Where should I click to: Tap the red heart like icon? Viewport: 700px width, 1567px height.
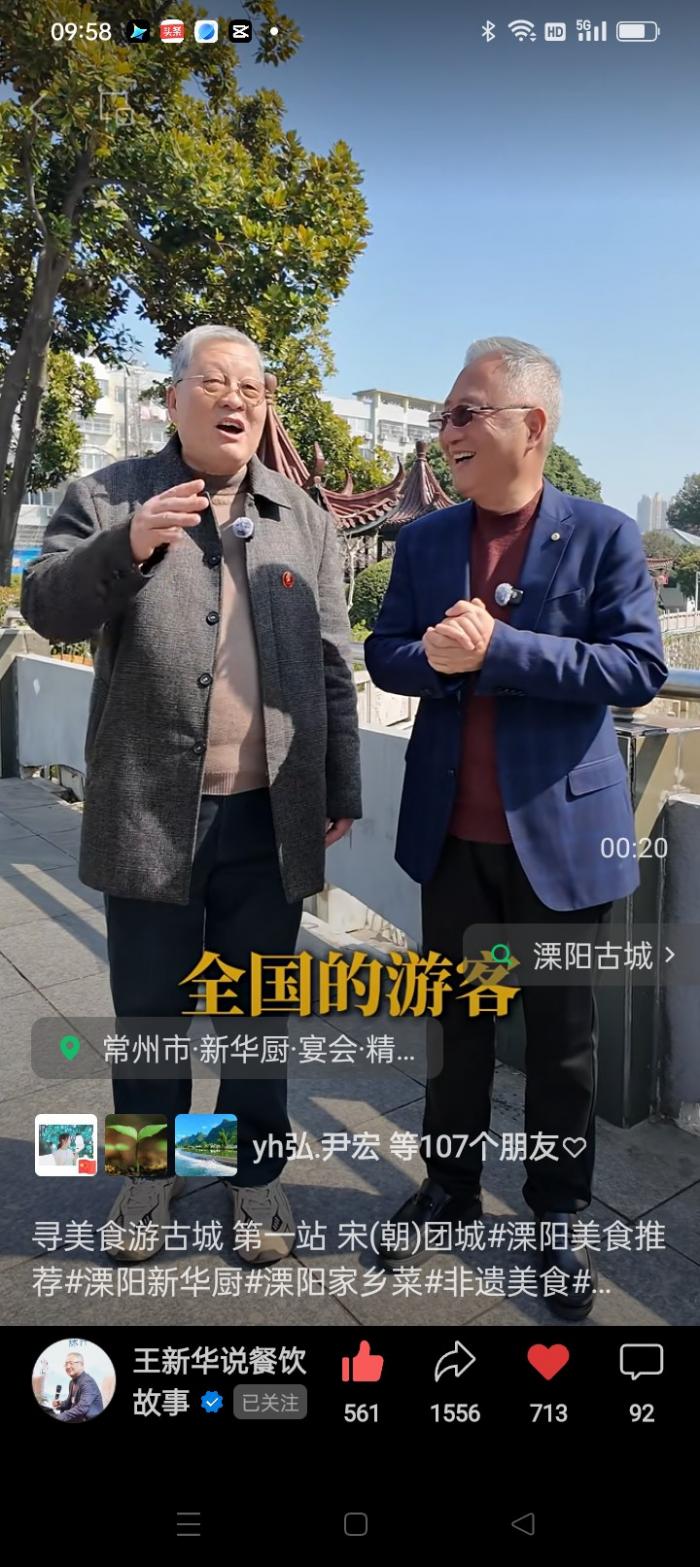(x=548, y=1362)
